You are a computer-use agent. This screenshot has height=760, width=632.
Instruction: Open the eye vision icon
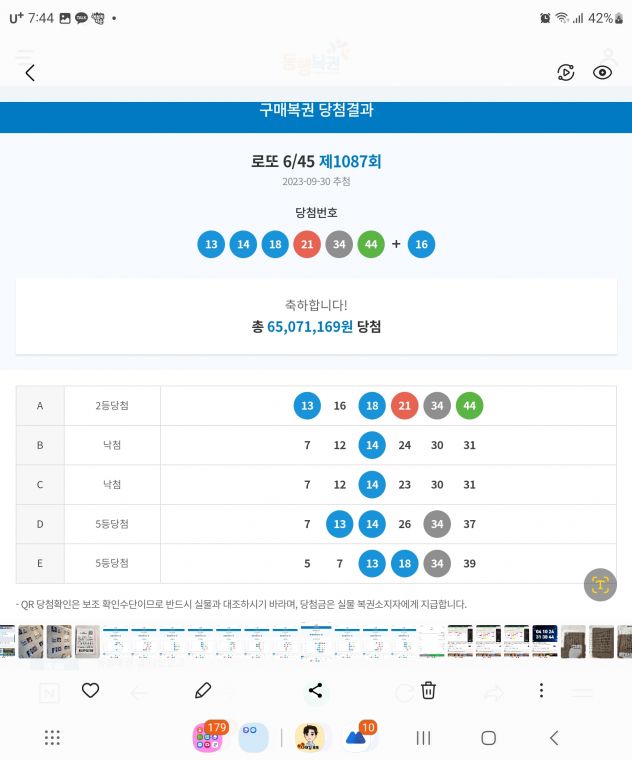point(602,72)
